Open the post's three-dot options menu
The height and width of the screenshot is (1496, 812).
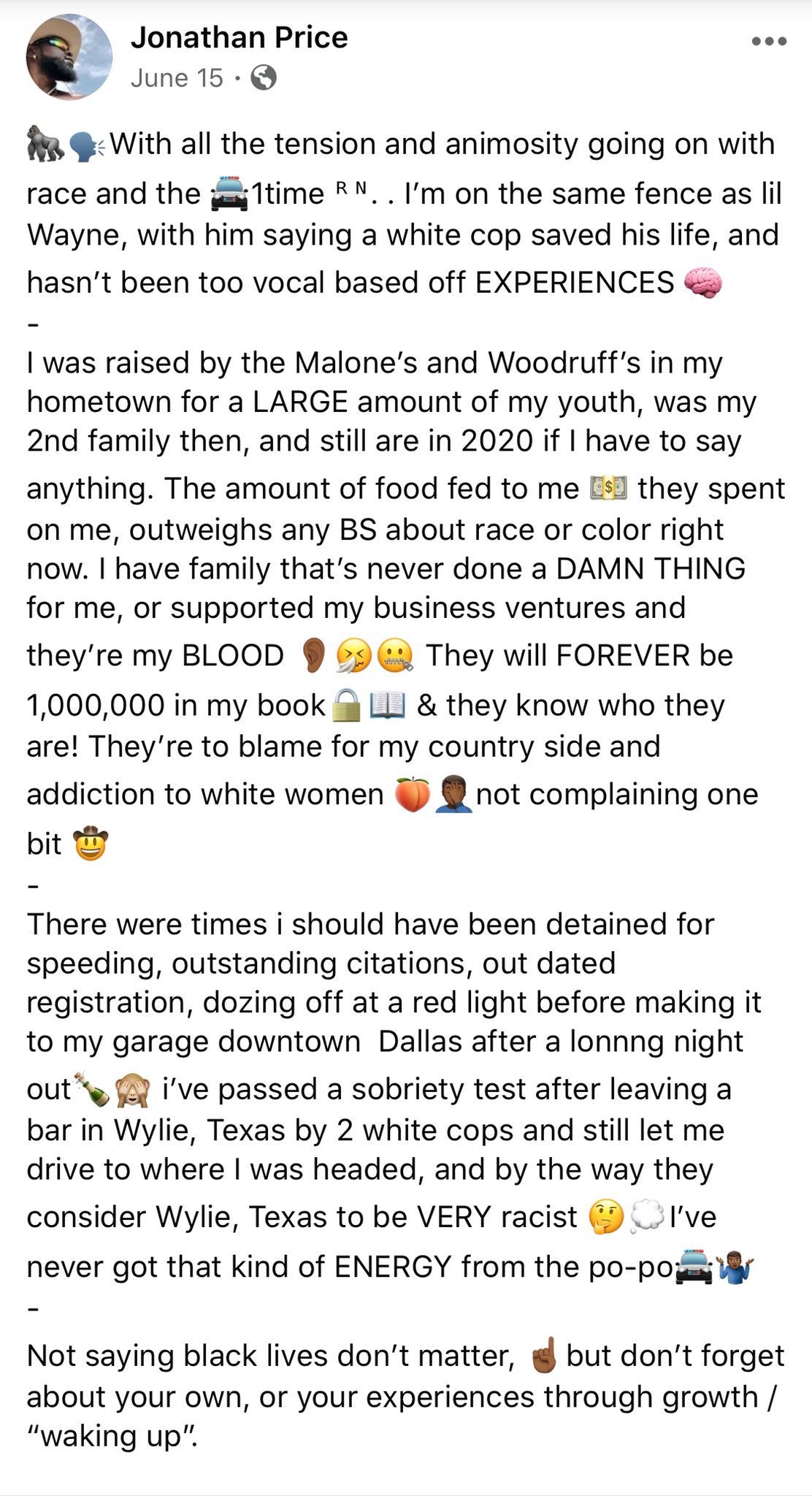click(770, 42)
